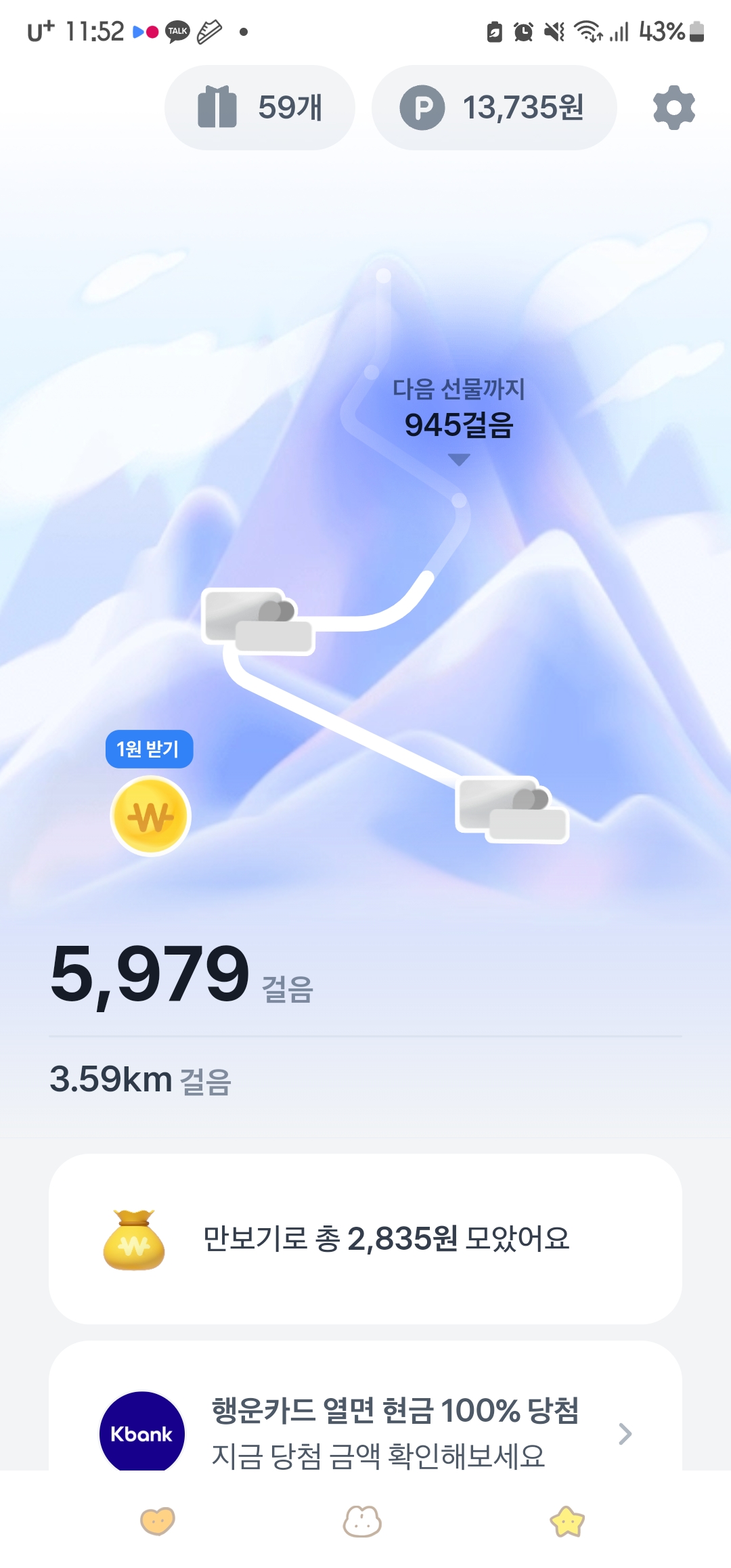Collect the 1원 받기 coin
The image size is (731, 1568).
click(150, 815)
